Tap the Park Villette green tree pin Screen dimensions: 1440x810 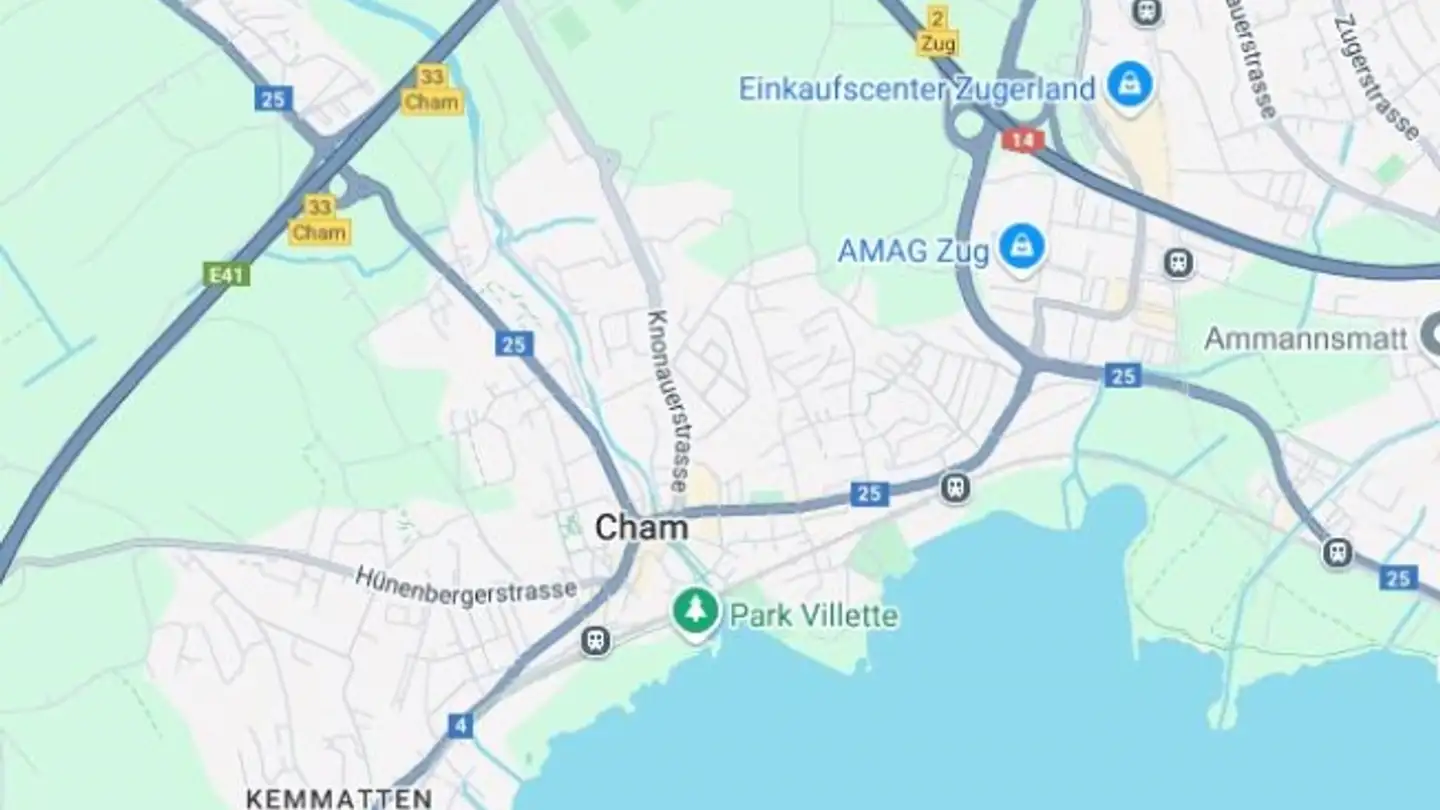pos(695,610)
